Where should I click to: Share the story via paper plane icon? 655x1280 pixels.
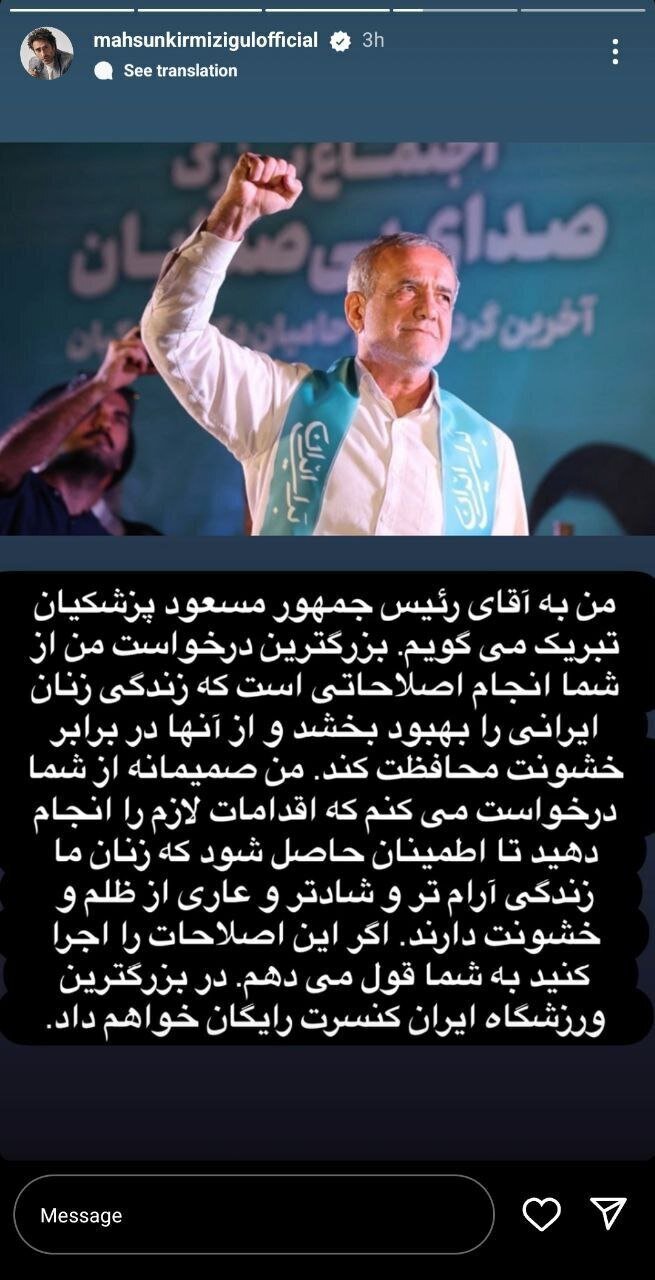point(608,1213)
